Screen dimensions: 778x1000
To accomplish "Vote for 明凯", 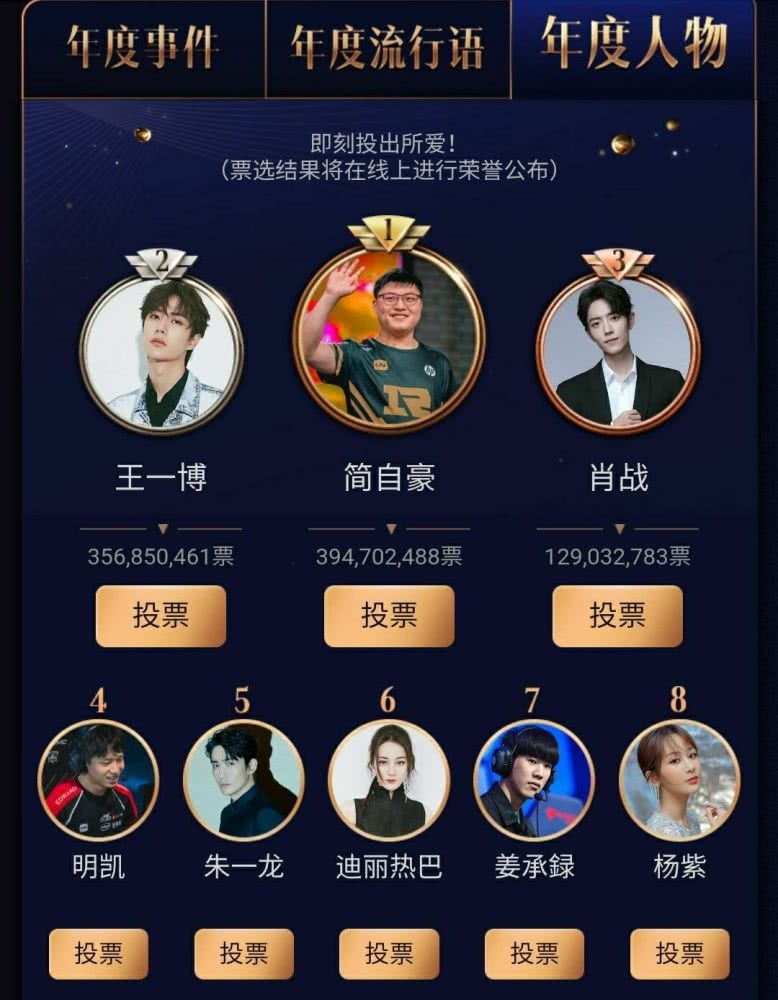I will pyautogui.click(x=98, y=954).
